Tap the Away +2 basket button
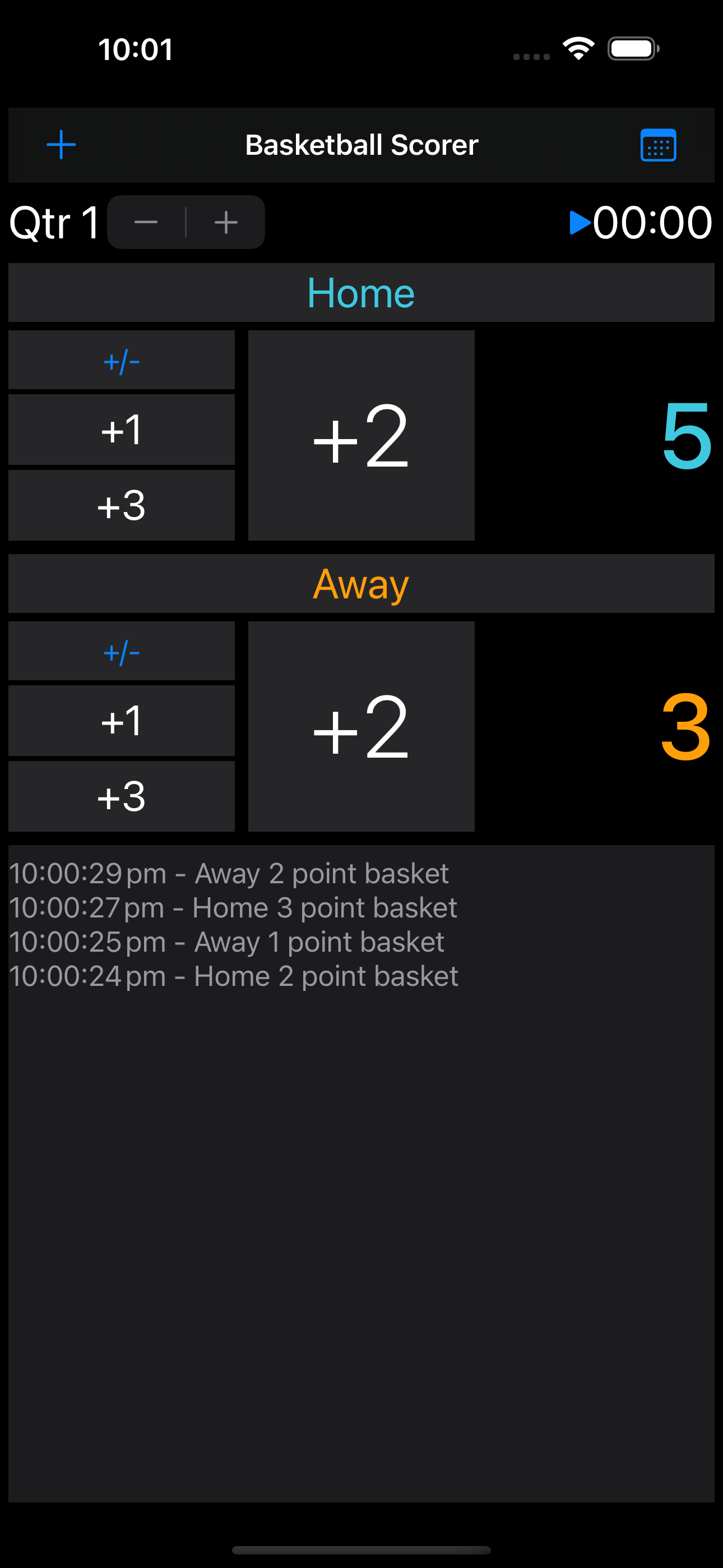The width and height of the screenshot is (723, 1568). 361,726
